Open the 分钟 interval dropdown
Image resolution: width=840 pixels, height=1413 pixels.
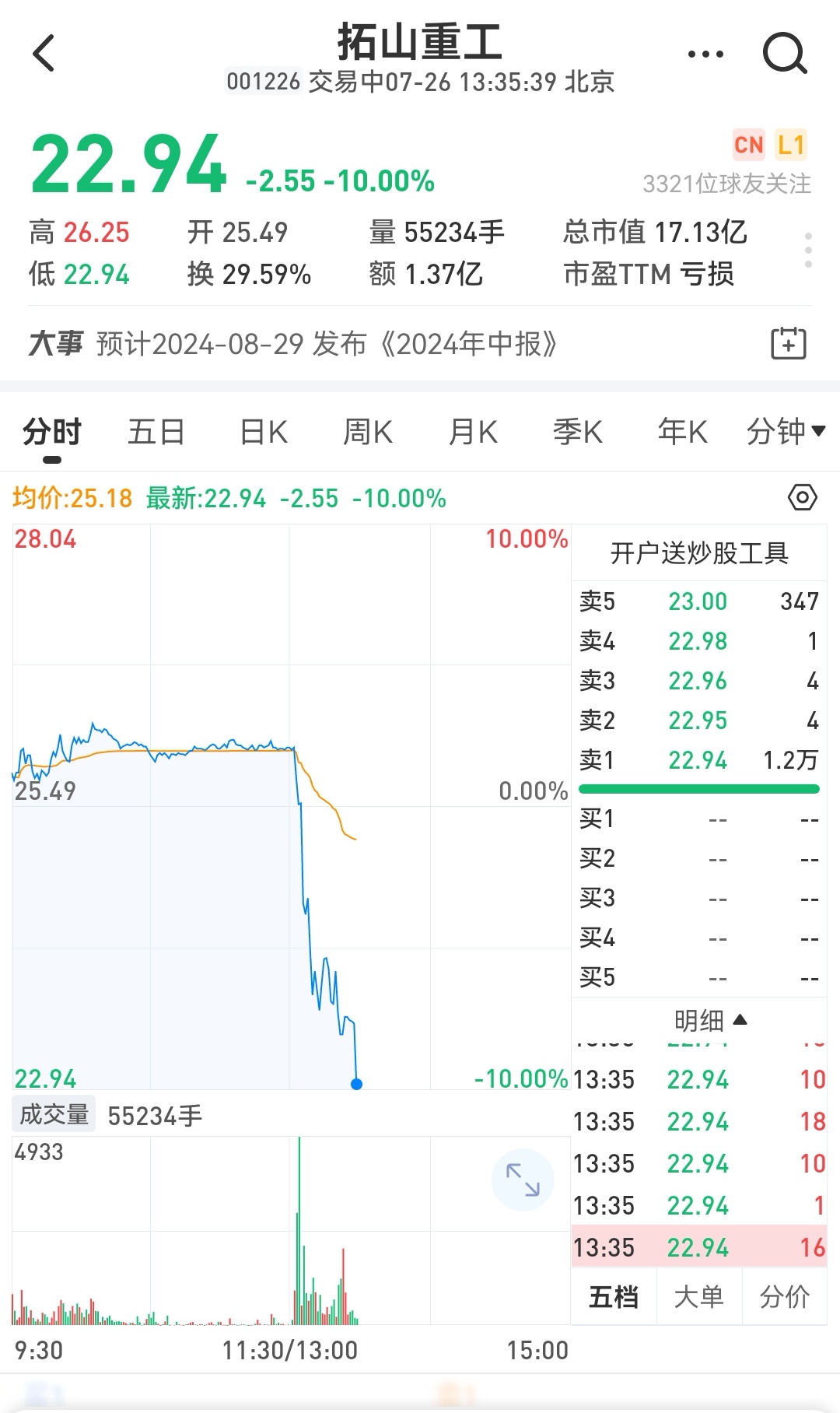click(786, 432)
